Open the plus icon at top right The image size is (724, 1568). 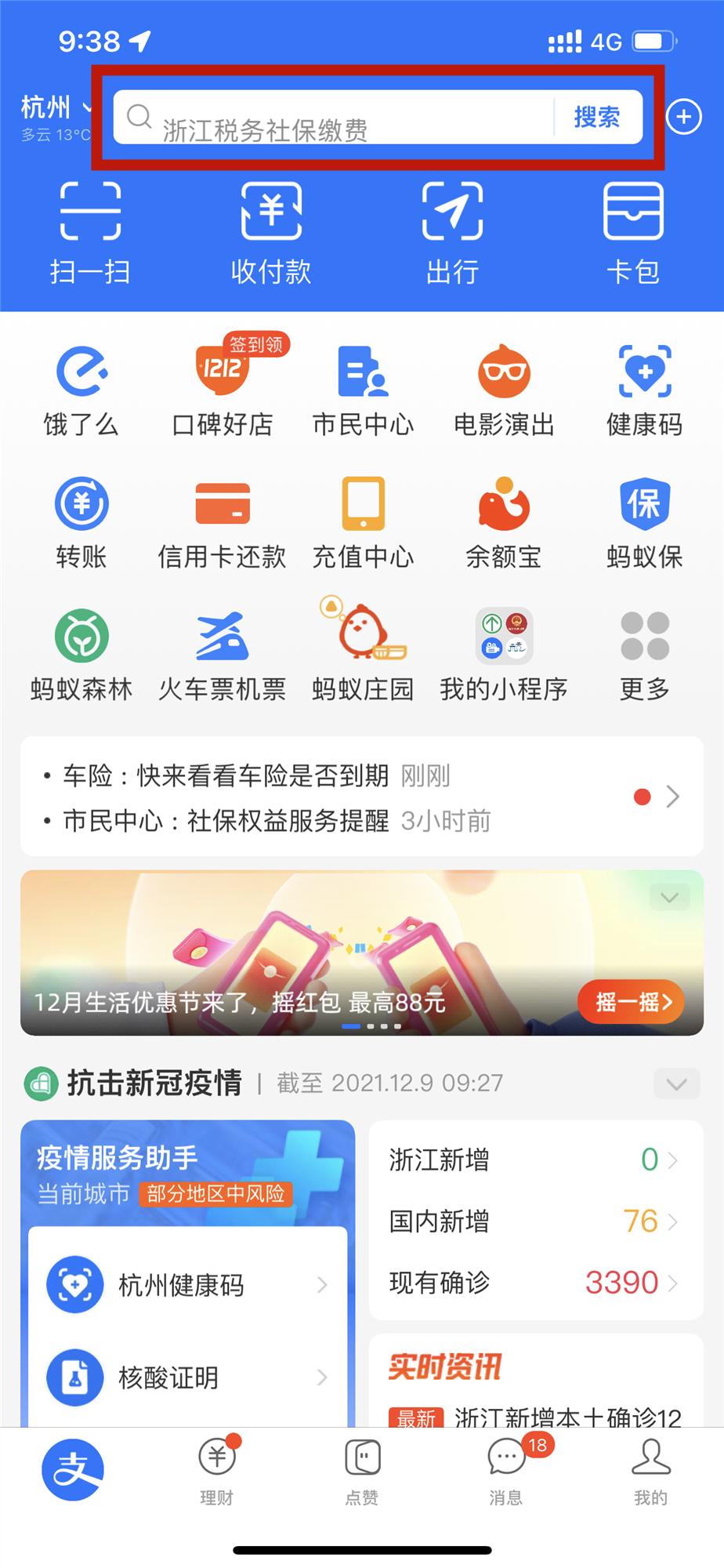[683, 118]
